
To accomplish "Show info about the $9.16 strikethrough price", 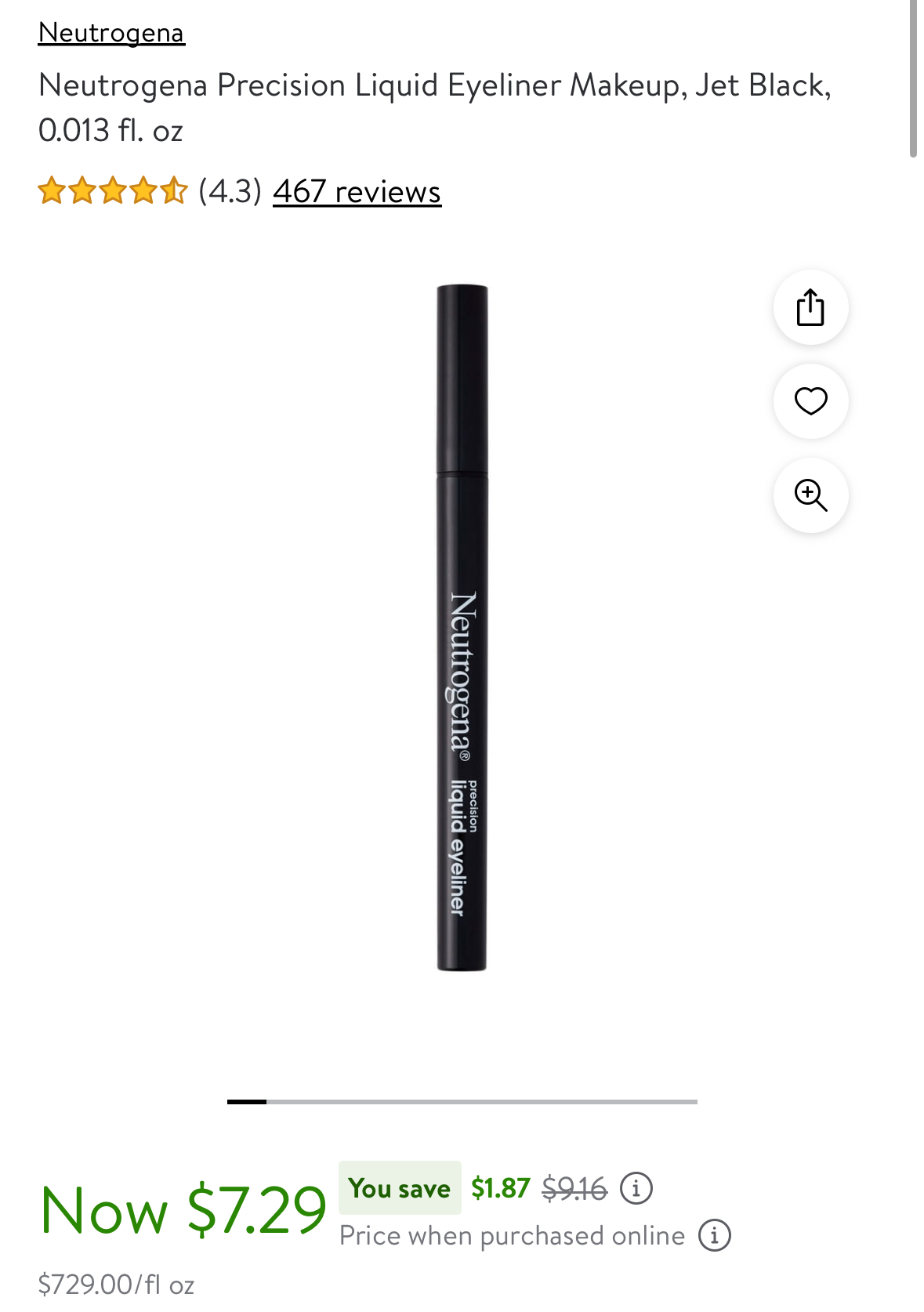I will tap(636, 1188).
